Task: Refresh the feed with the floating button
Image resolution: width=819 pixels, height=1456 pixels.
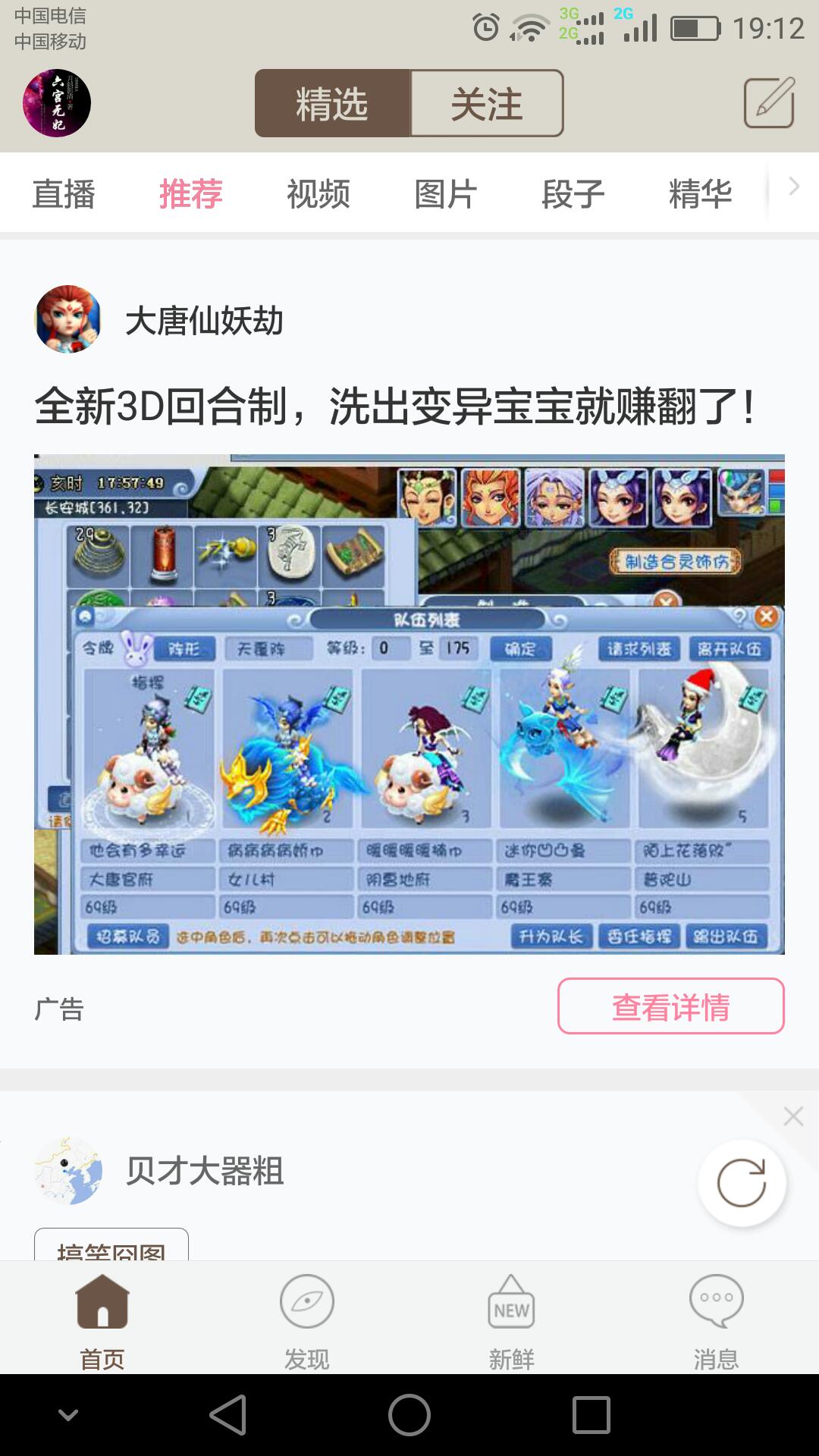Action: [x=742, y=1183]
